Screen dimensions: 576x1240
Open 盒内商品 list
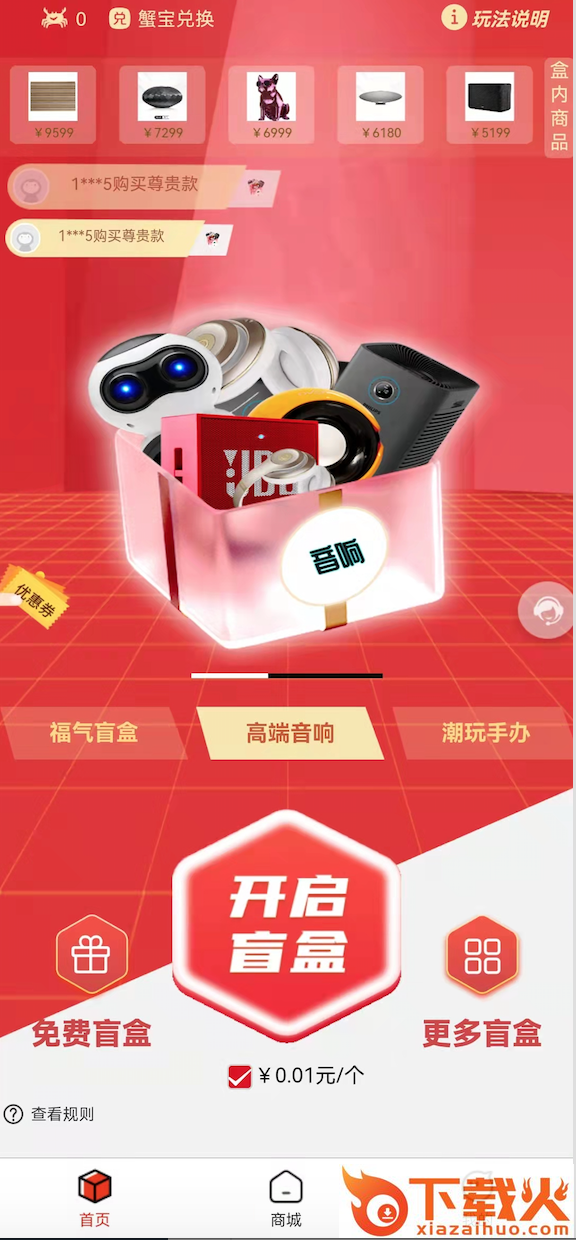pos(559,107)
